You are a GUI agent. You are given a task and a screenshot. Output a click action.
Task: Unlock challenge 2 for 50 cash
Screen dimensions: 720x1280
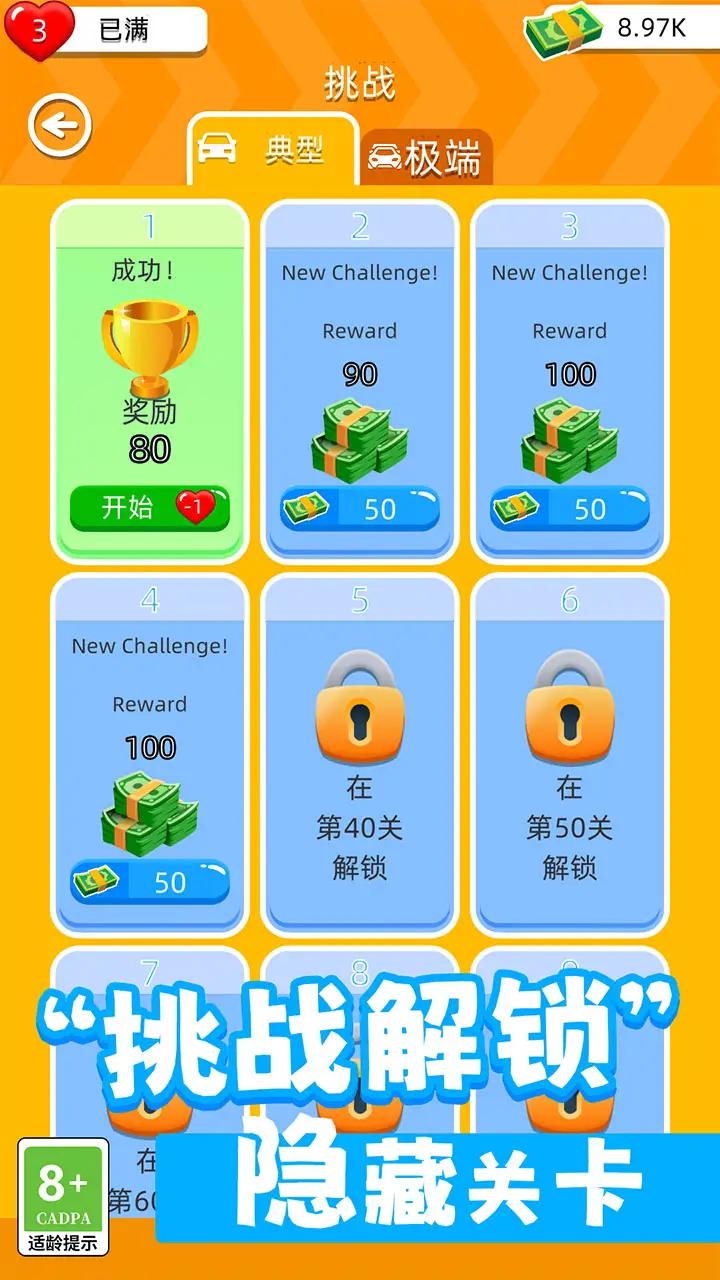pos(360,509)
